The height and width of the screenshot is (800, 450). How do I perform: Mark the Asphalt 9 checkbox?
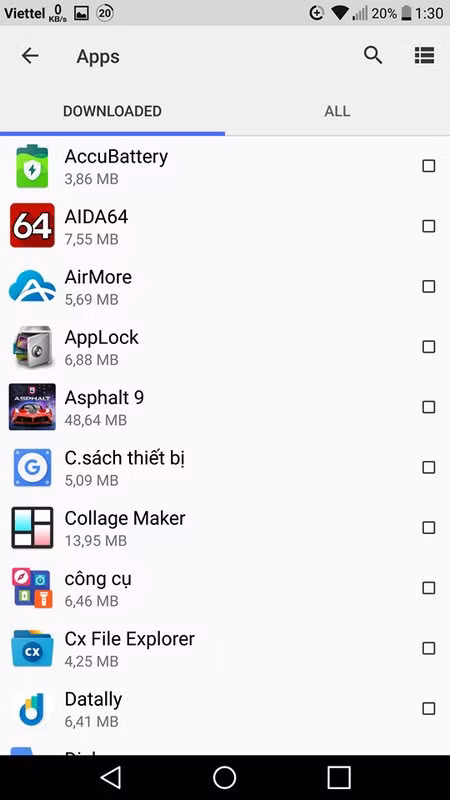click(429, 407)
